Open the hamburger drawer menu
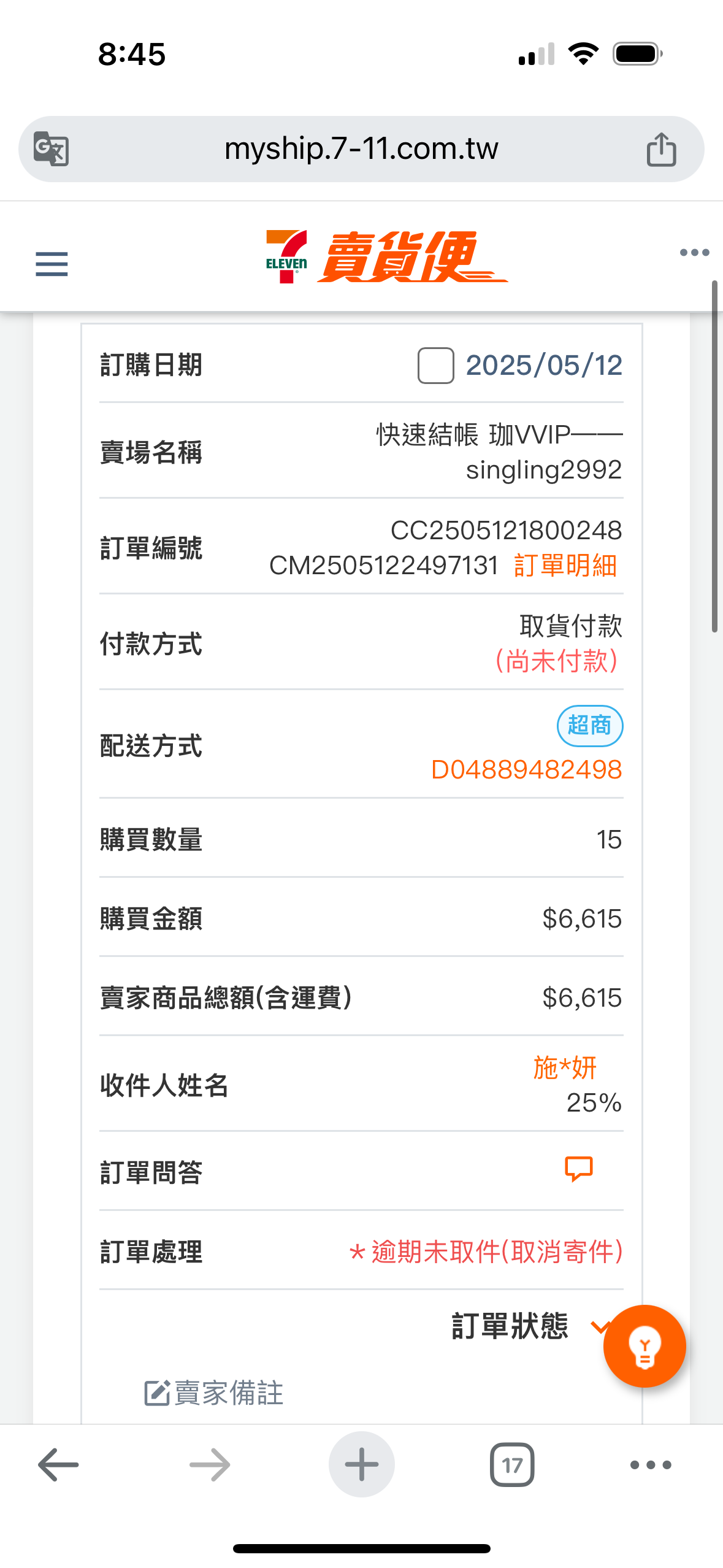 pos(52,264)
